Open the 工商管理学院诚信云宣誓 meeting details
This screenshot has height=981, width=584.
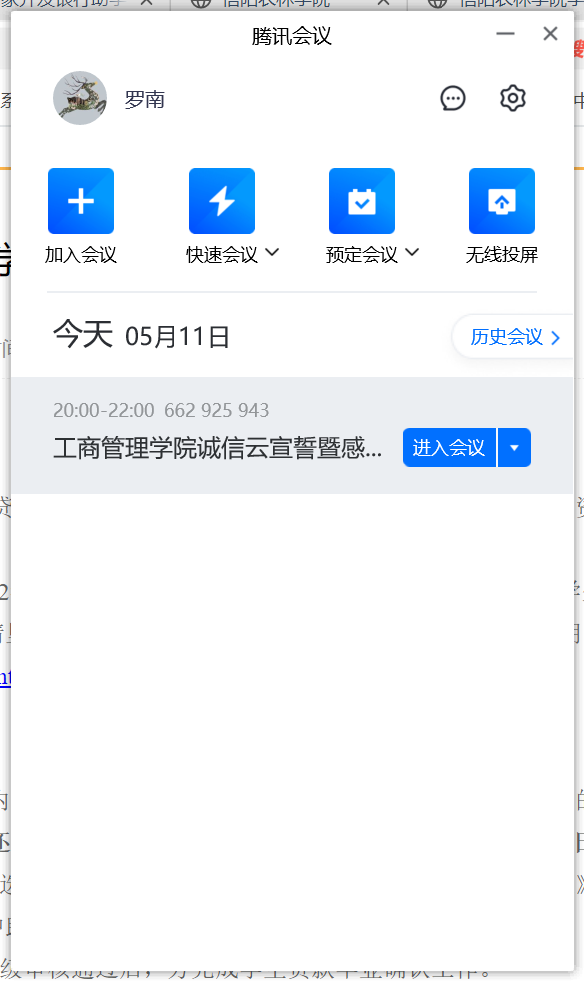[x=217, y=449]
